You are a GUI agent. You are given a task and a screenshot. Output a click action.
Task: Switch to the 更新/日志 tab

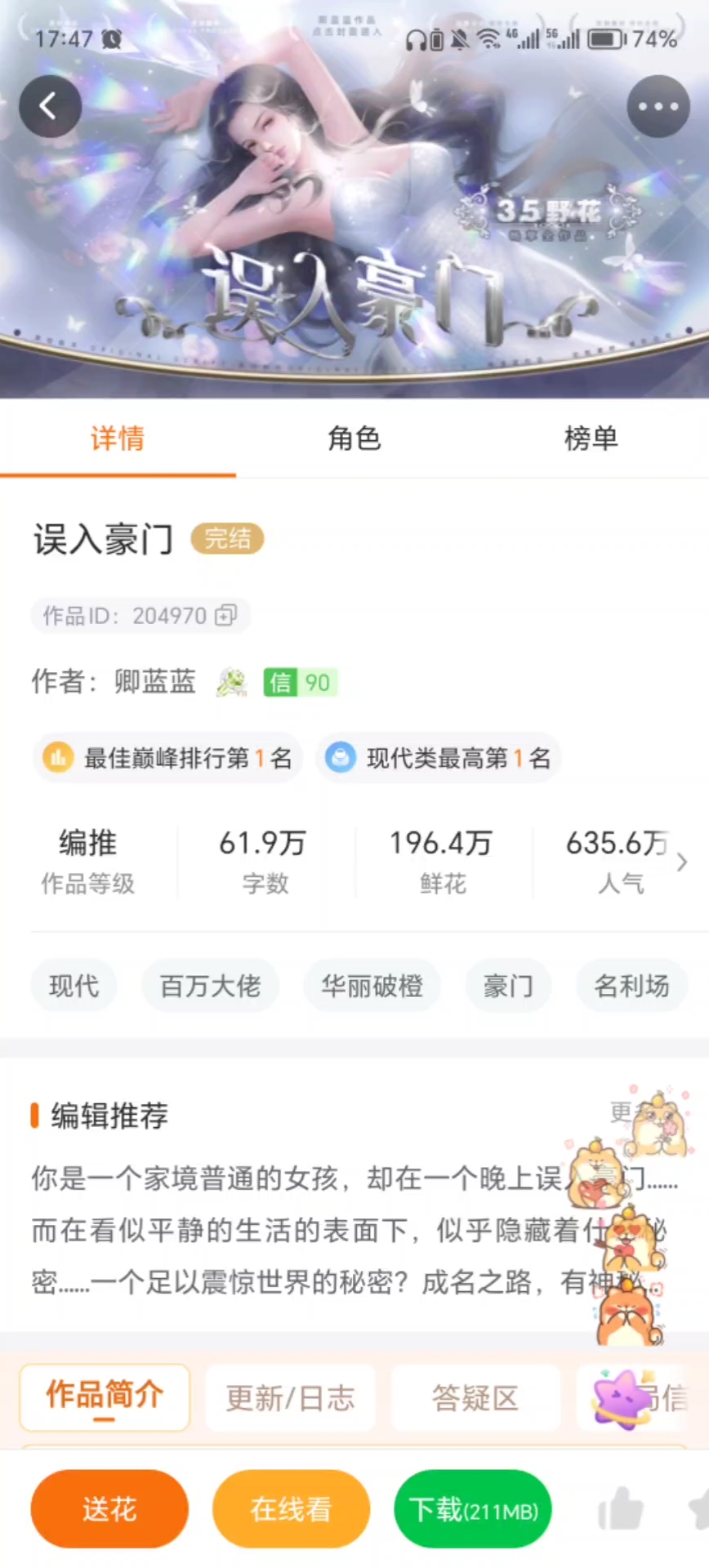coord(290,1398)
